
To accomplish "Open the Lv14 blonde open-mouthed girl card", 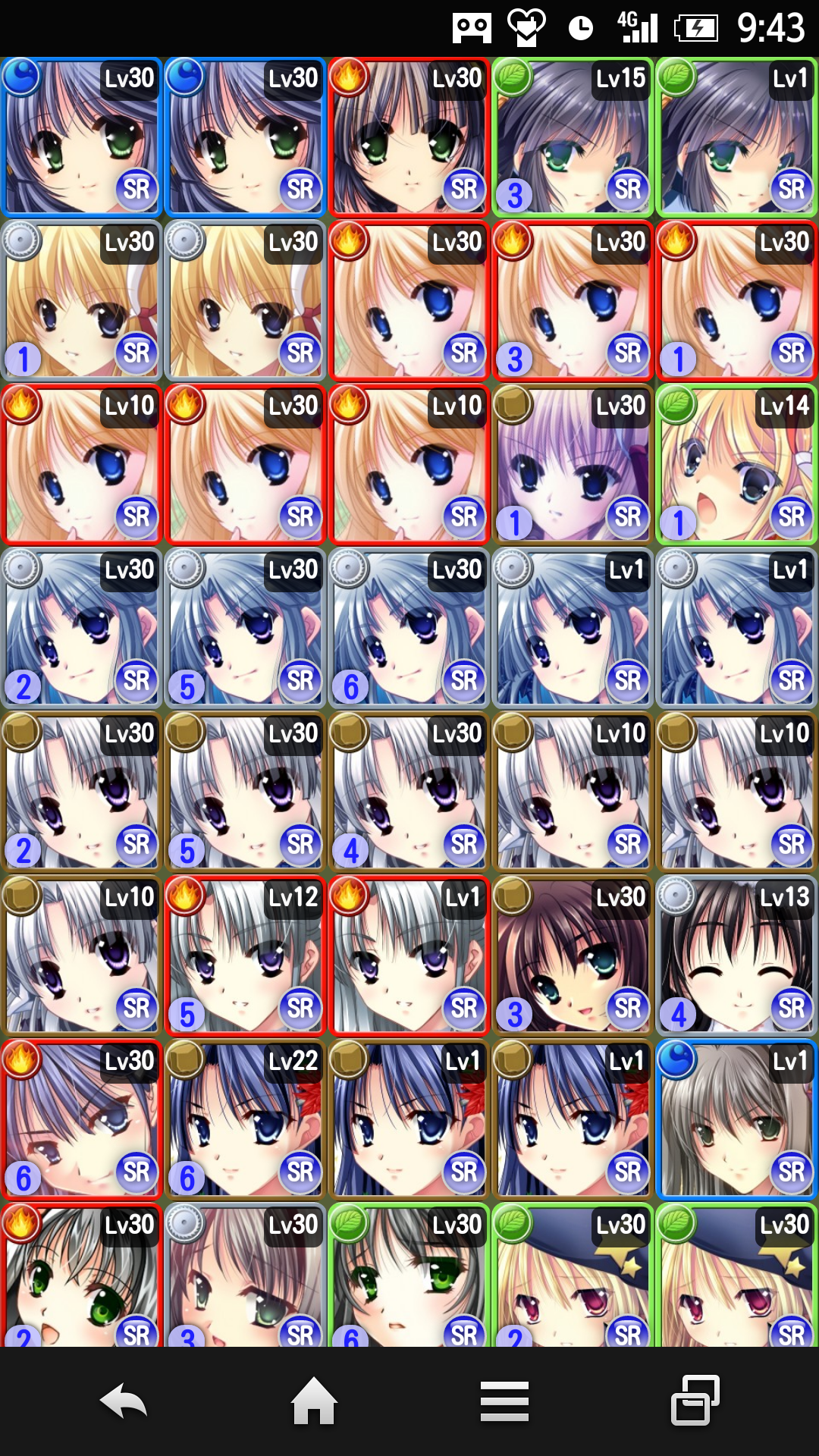I will [737, 466].
